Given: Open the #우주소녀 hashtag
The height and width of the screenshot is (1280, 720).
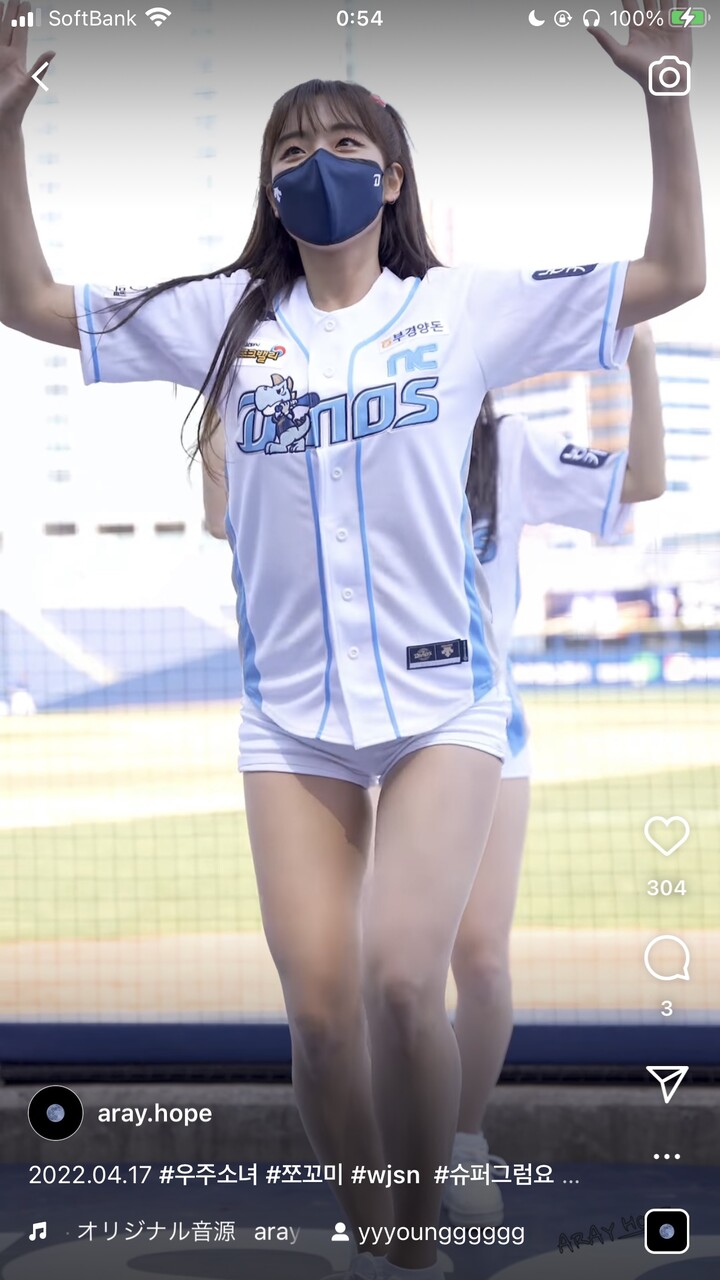Looking at the screenshot, I should pyautogui.click(x=208, y=1174).
